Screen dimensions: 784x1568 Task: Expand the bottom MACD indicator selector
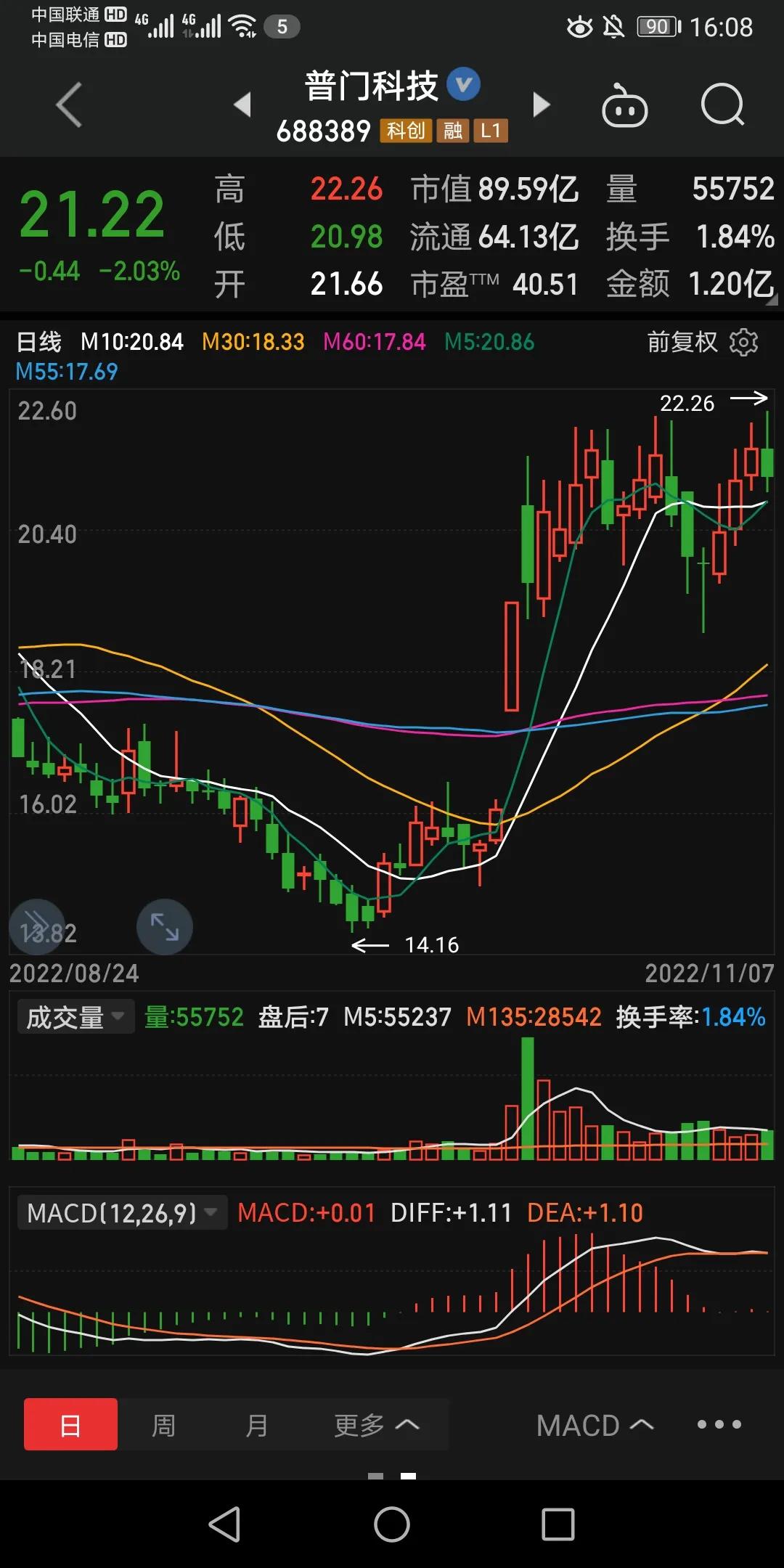(x=595, y=1425)
